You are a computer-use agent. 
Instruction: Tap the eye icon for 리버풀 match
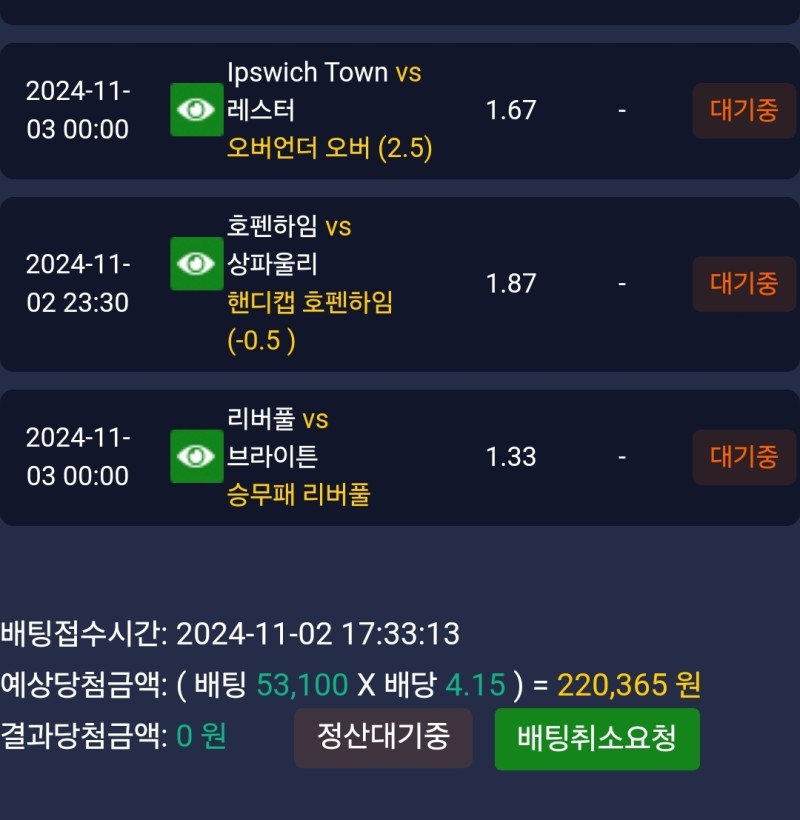(196, 457)
